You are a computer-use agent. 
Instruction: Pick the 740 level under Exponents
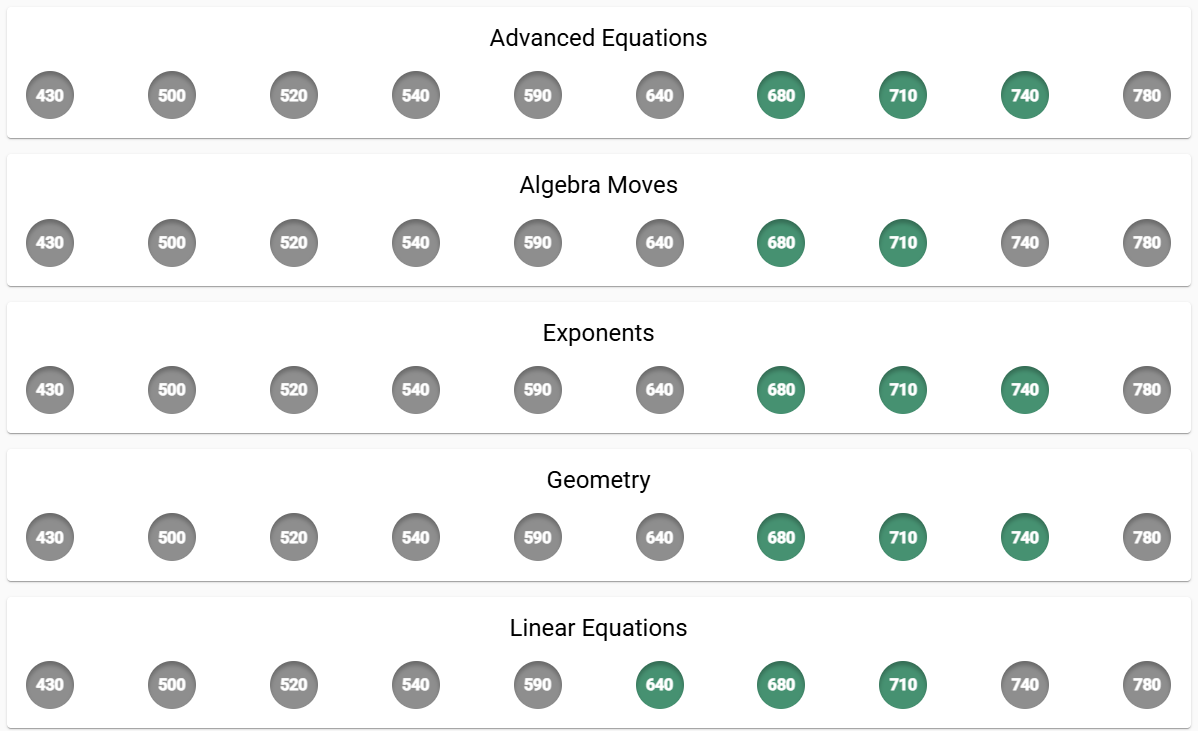click(x=1025, y=390)
